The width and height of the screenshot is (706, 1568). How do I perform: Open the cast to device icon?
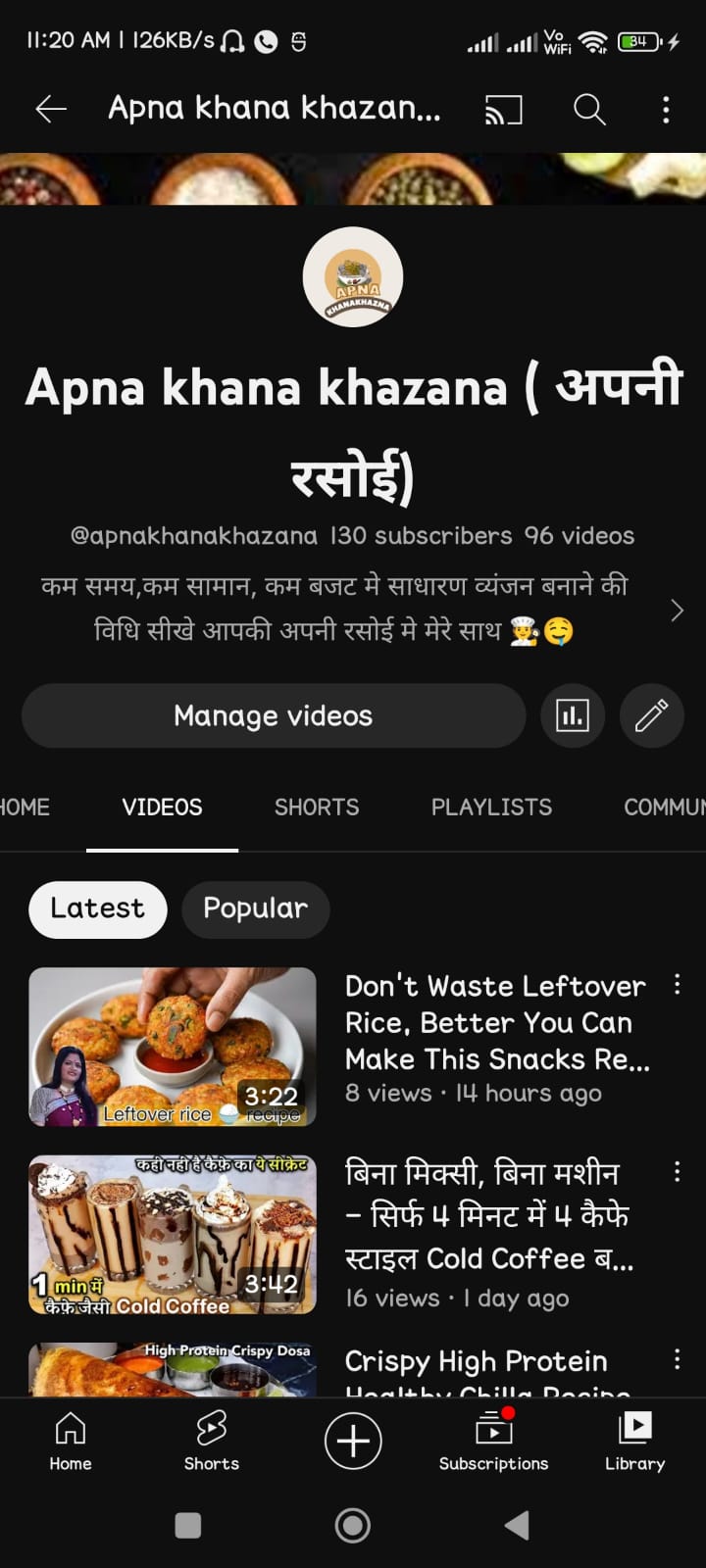[504, 110]
